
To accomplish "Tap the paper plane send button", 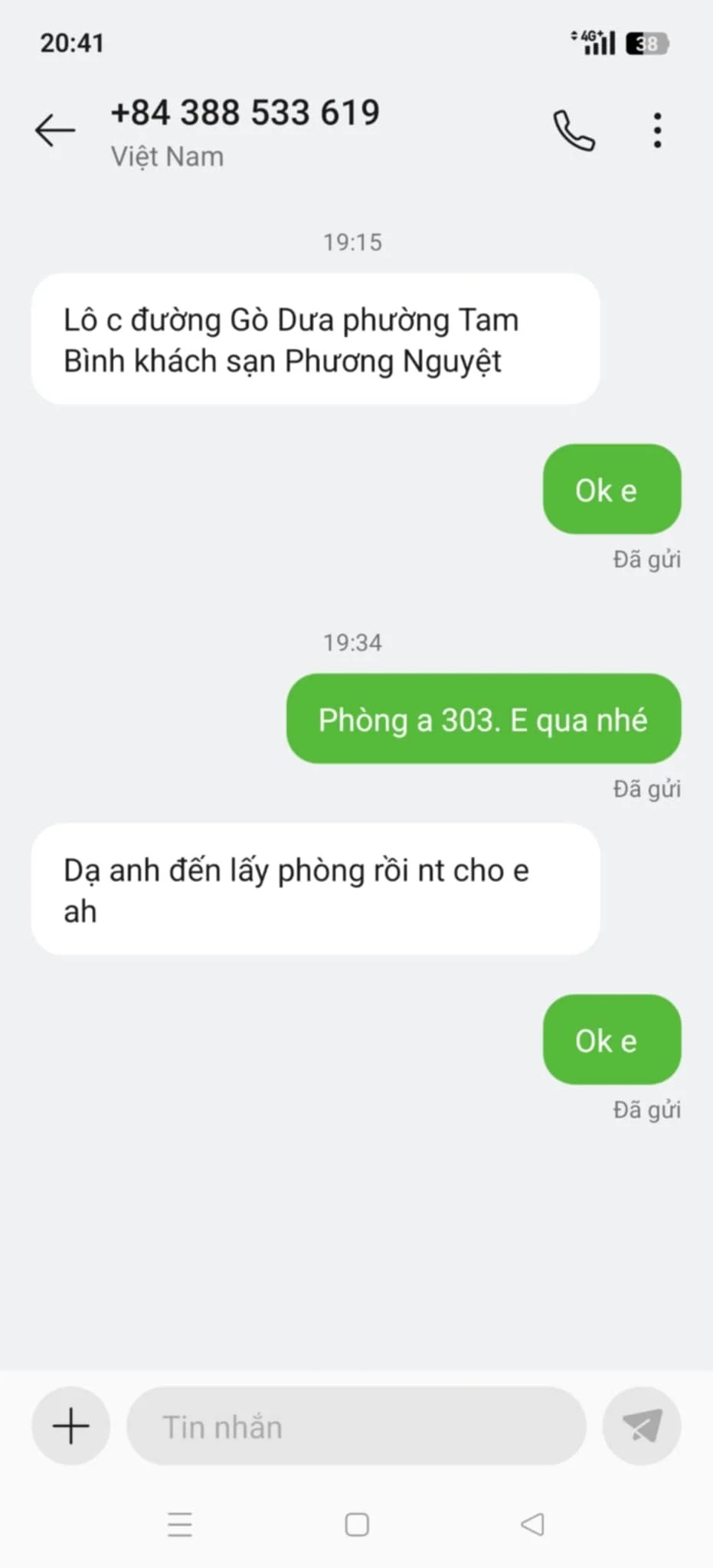I will click(642, 1426).
